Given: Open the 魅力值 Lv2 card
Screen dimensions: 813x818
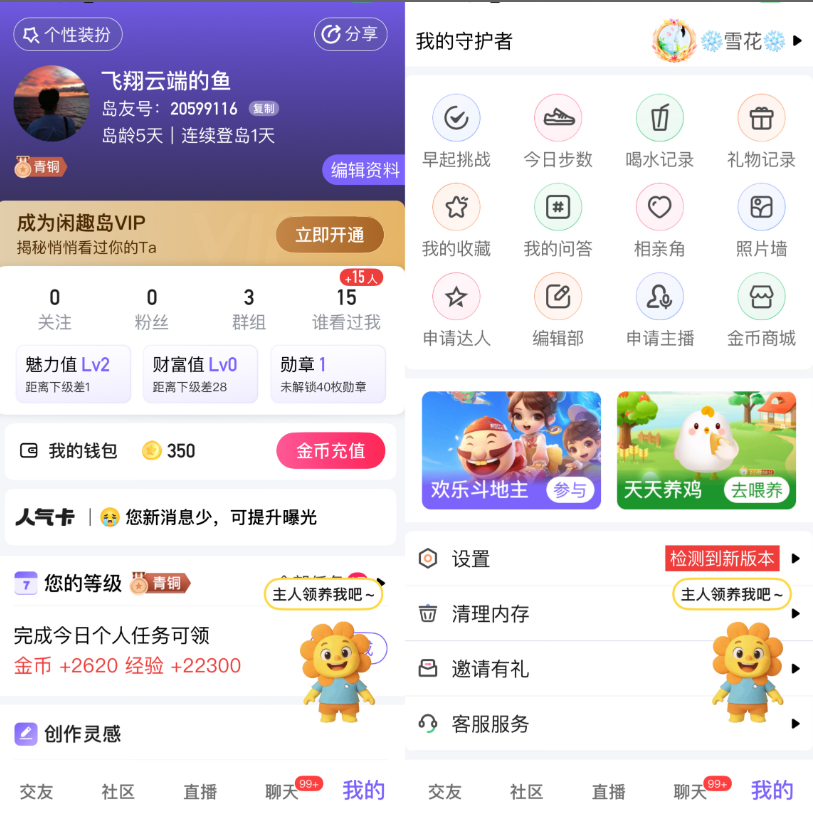Looking at the screenshot, I should [73, 374].
